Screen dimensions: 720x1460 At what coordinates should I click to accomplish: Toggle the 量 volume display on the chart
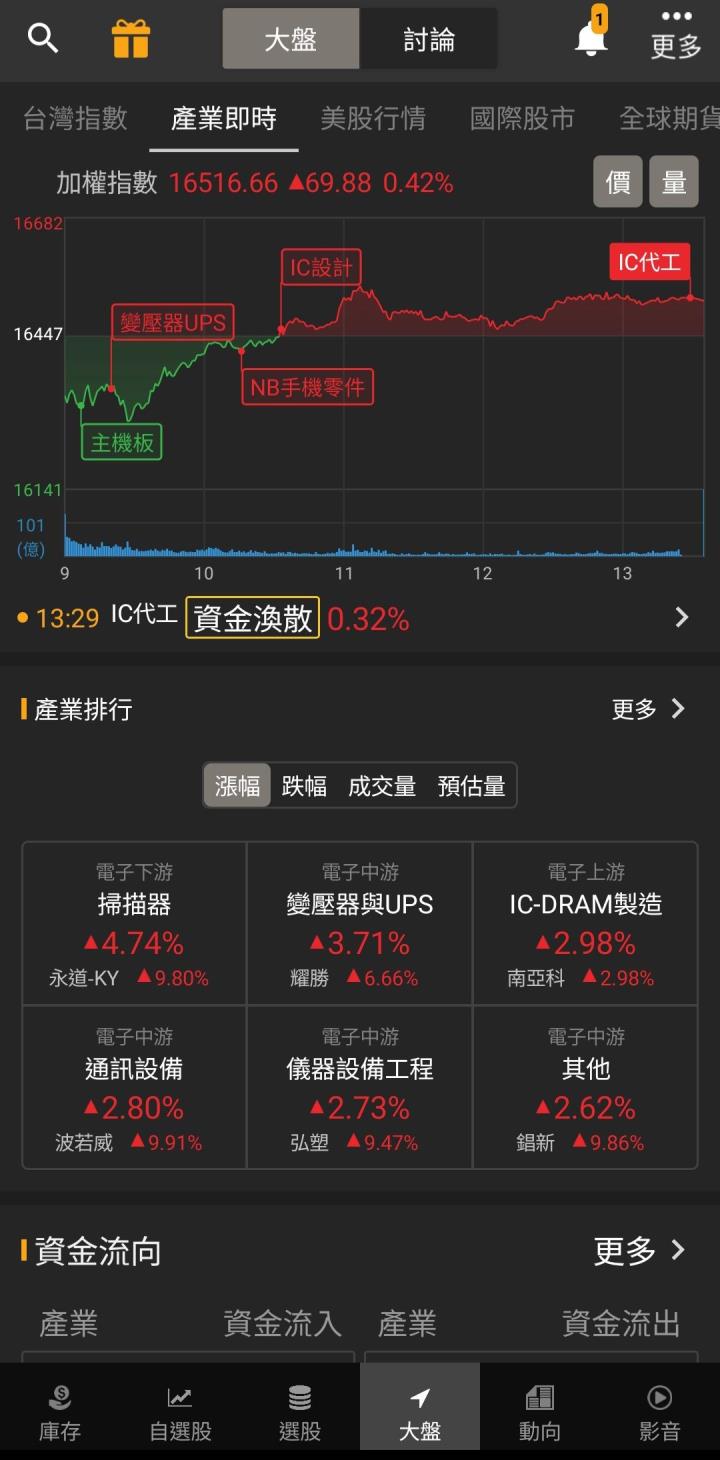pos(673,183)
